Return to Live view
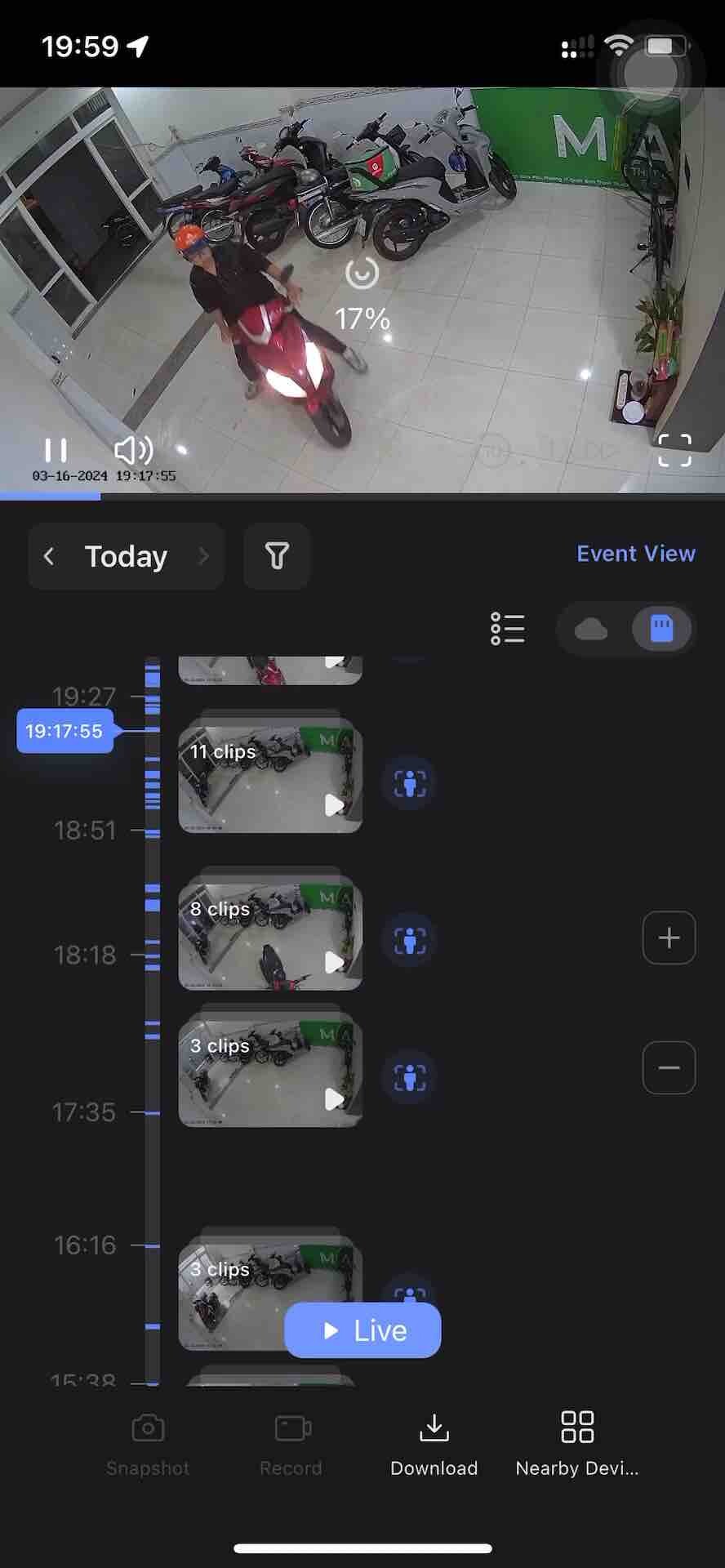Image resolution: width=725 pixels, height=1568 pixels. coord(362,1330)
